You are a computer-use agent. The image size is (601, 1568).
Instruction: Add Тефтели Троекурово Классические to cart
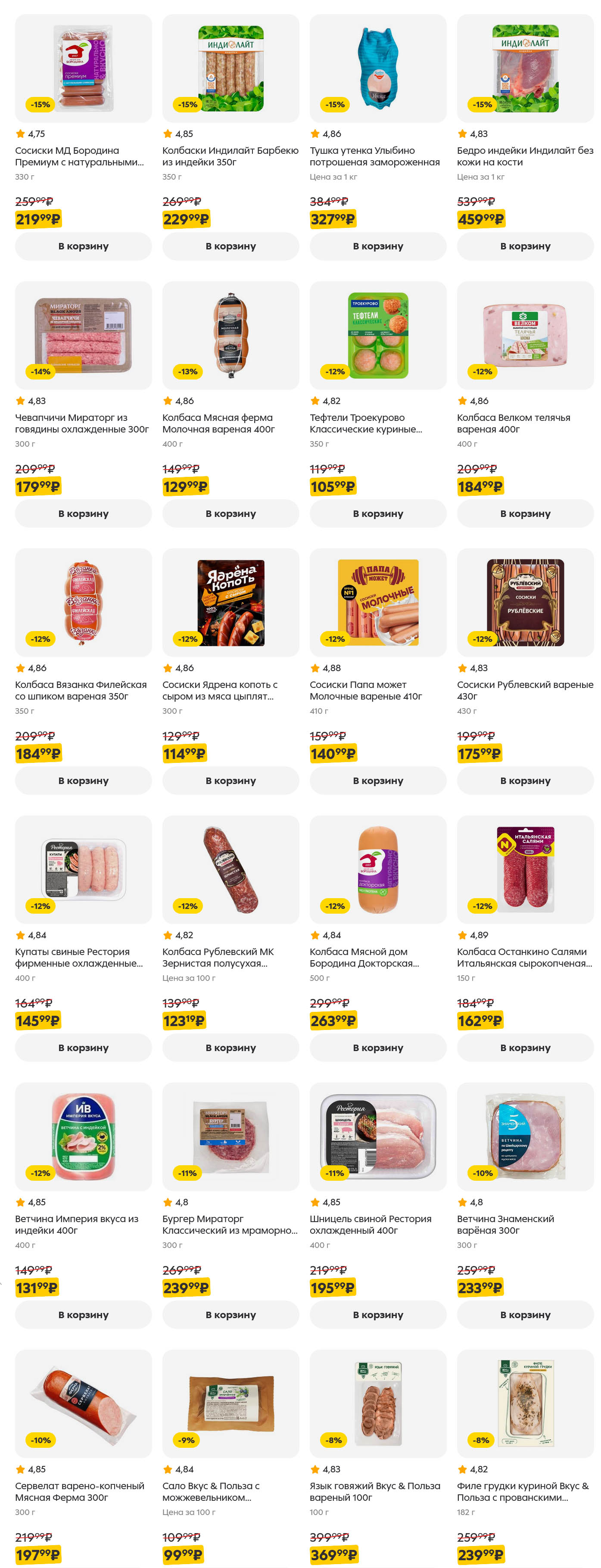point(377,513)
